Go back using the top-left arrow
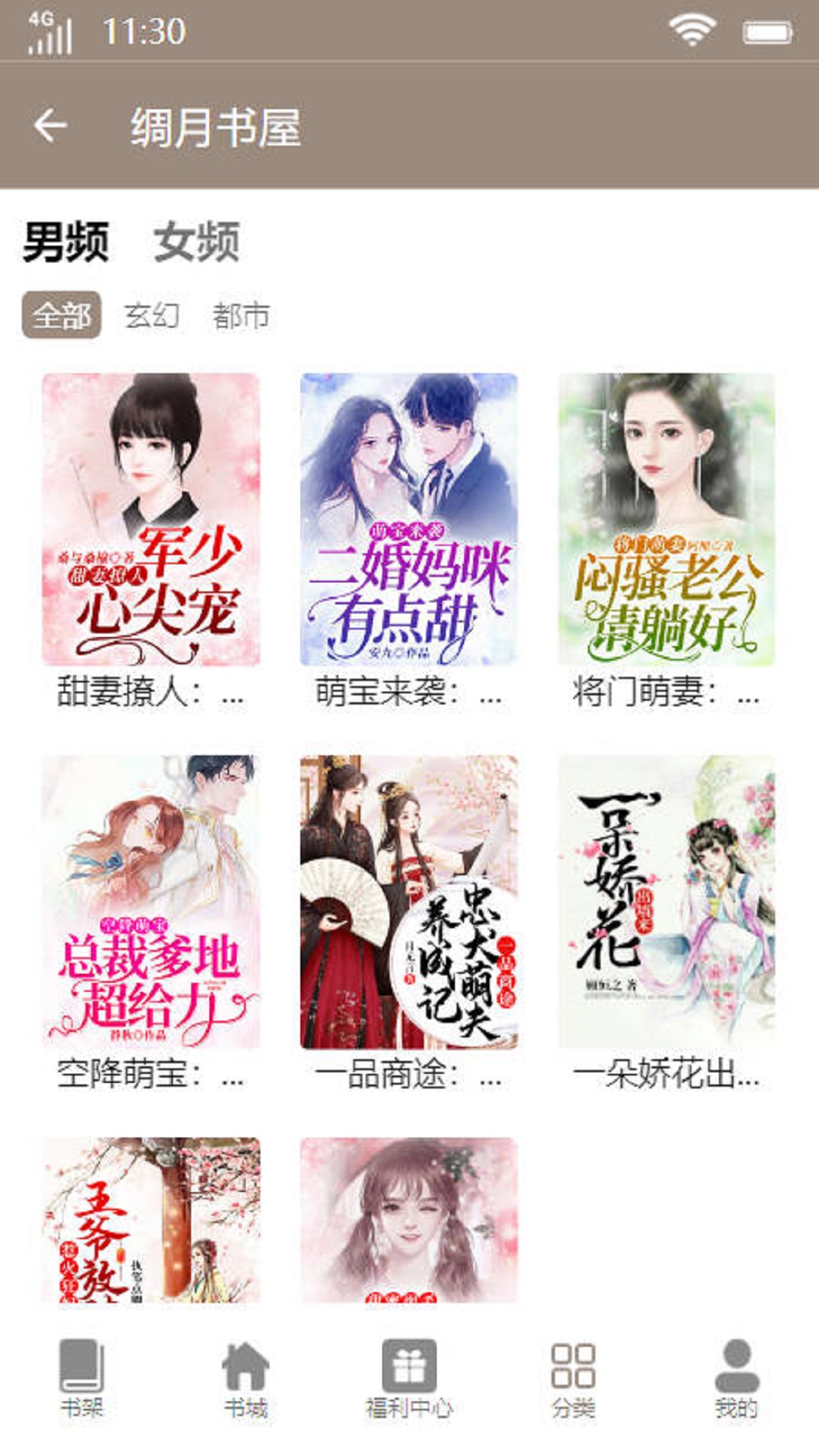Viewport: 819px width, 1456px height. pyautogui.click(x=51, y=126)
